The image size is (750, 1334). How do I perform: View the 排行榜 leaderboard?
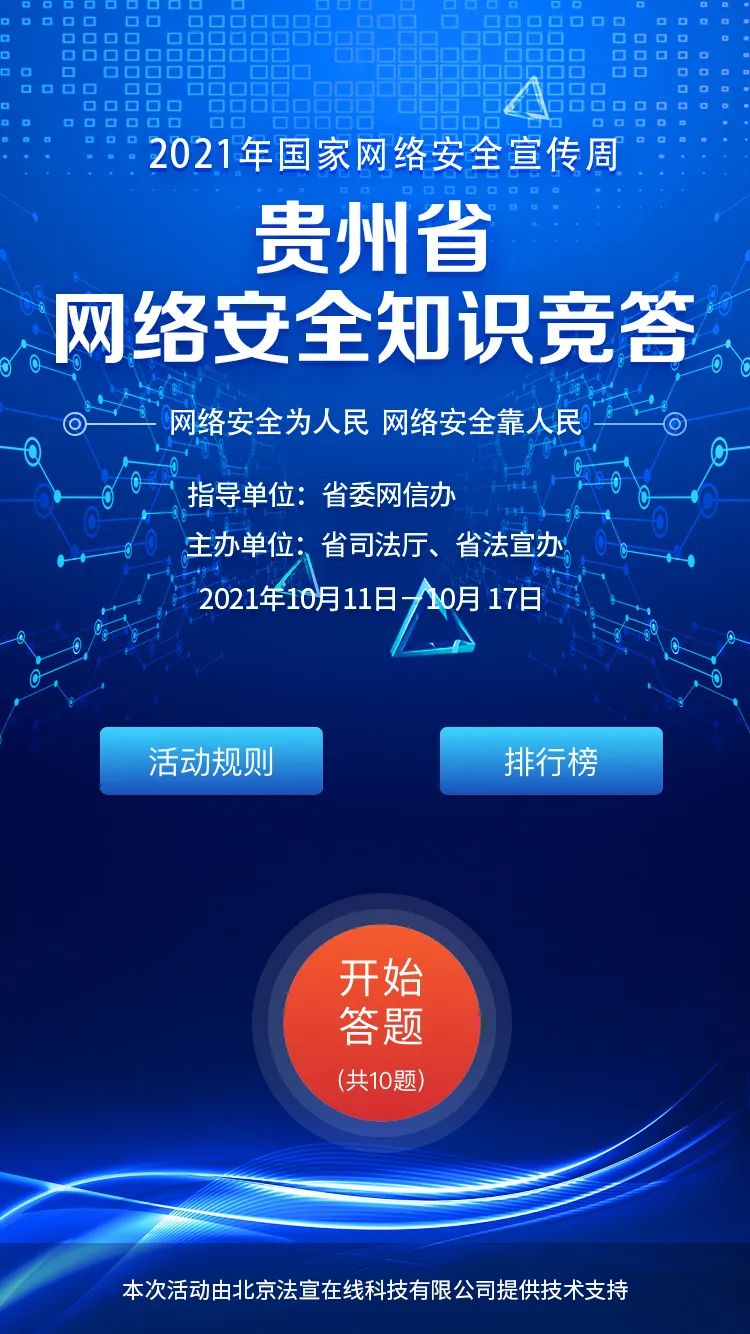click(551, 761)
